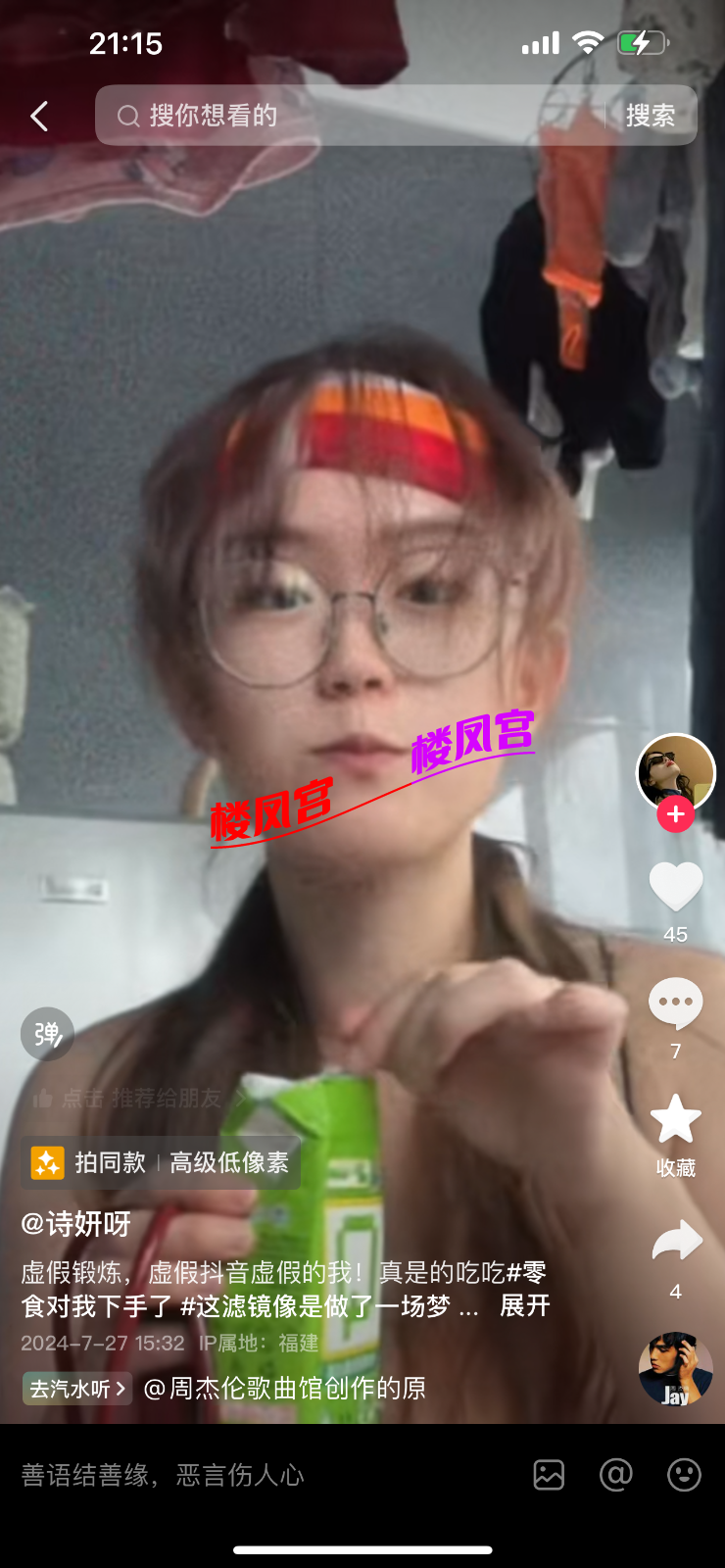Open @诗妍呀 username link
This screenshot has height=1568, width=725.
(76, 1224)
